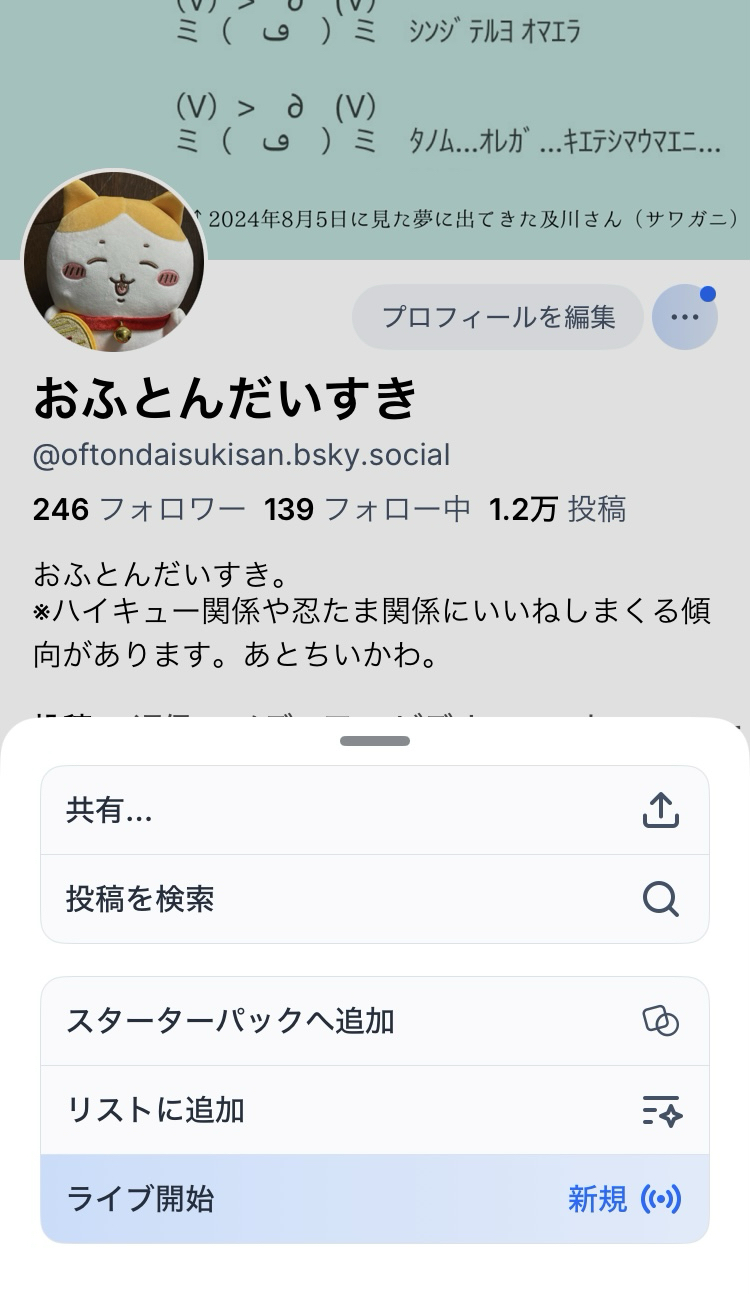This screenshot has height=1294, width=750.
Task: Select リストに追加 in the menu
Action: pyautogui.click(x=374, y=1110)
